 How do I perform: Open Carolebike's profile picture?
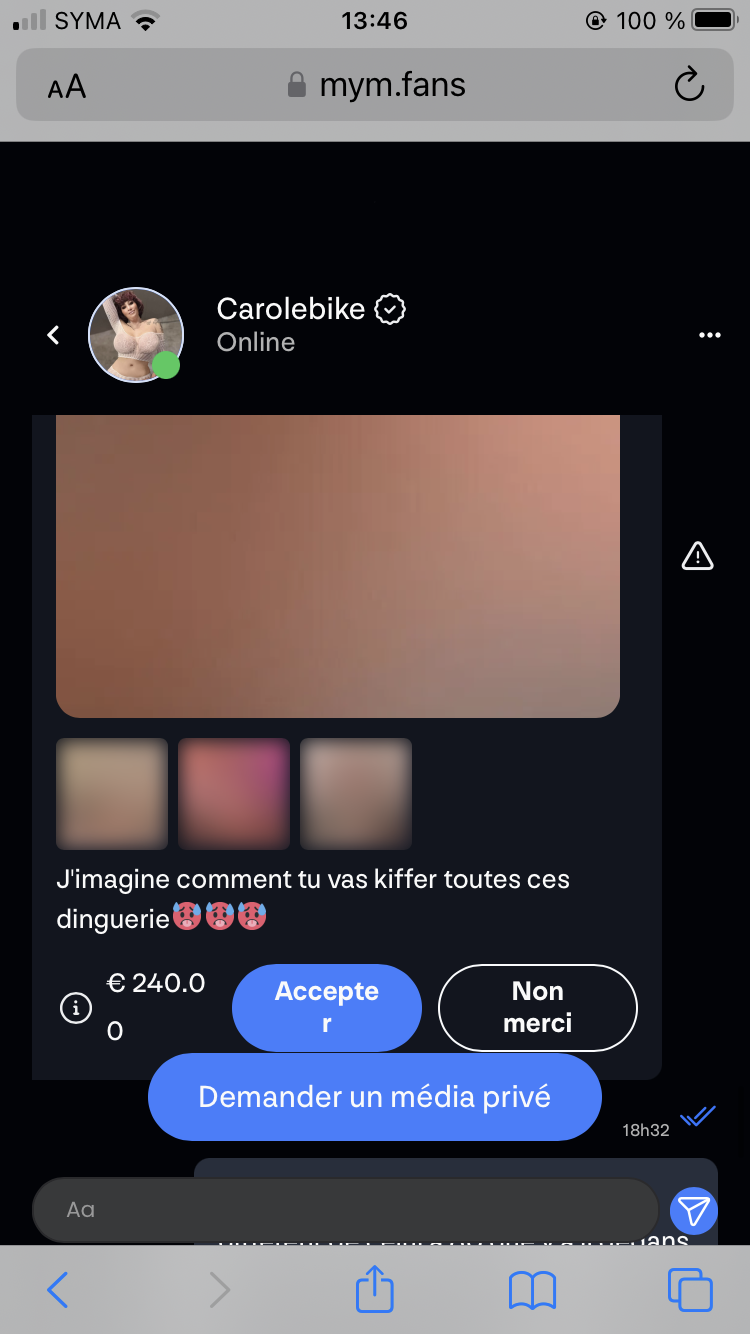point(136,335)
